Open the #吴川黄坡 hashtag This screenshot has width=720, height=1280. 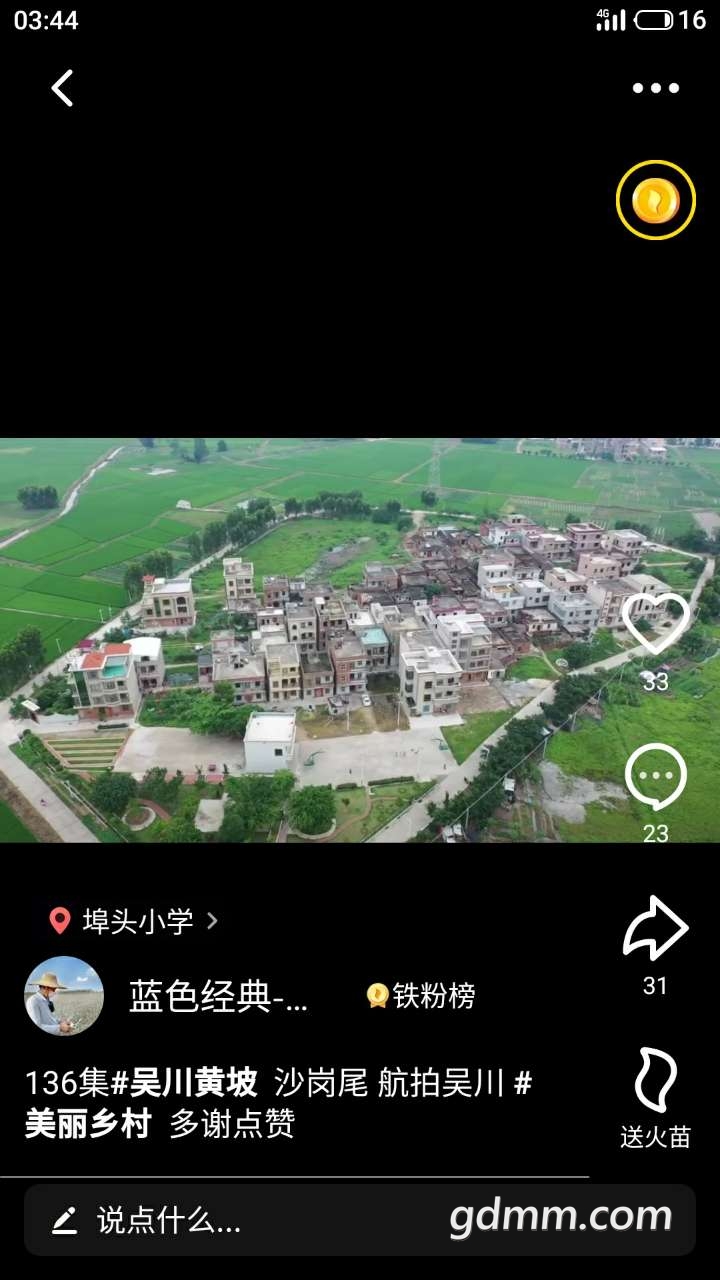pos(184,1083)
